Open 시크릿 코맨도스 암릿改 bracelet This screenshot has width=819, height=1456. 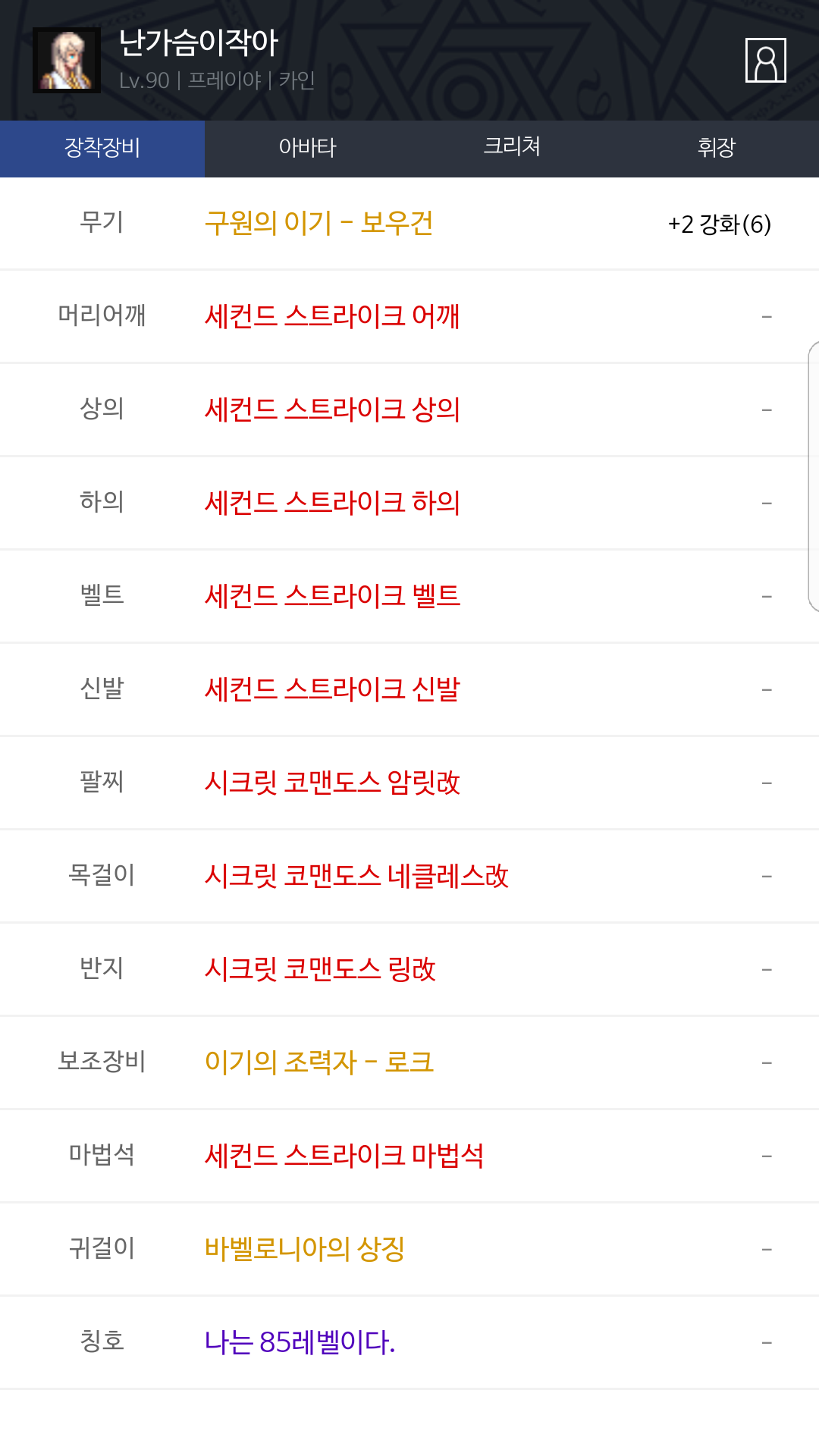pos(332,783)
